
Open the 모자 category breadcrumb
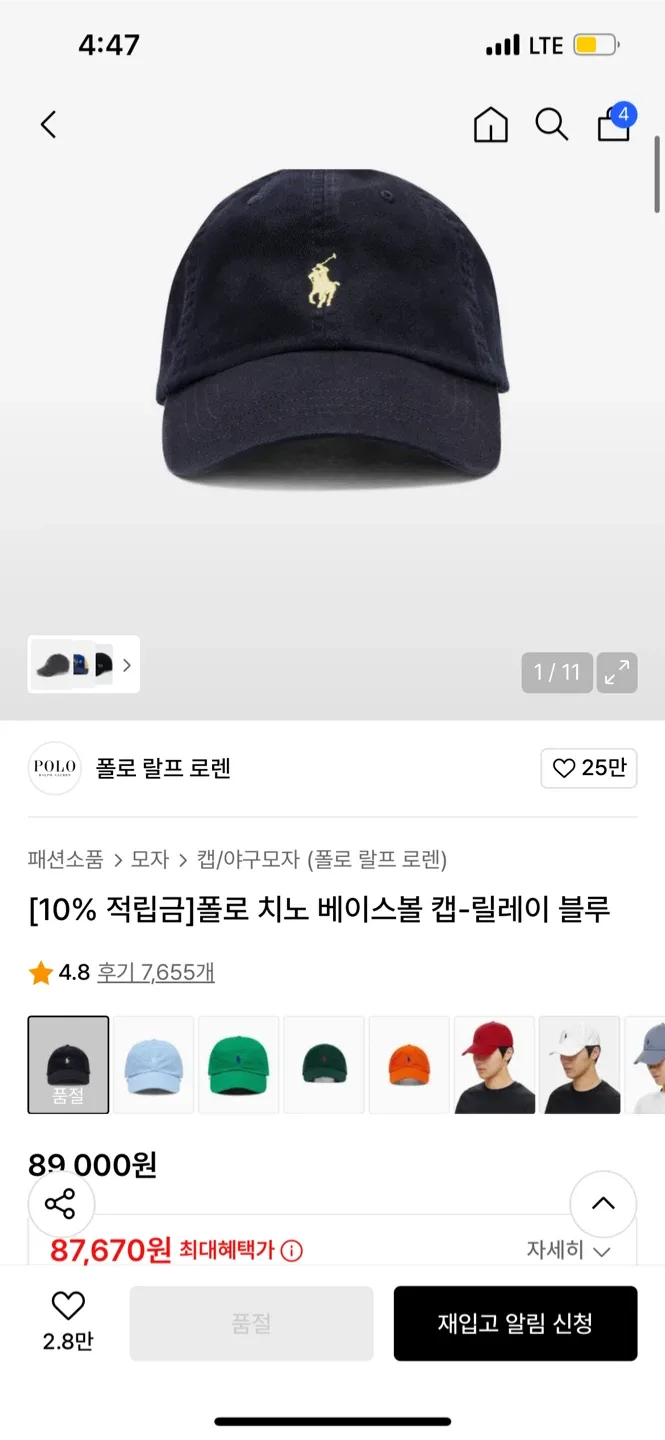[x=150, y=859]
